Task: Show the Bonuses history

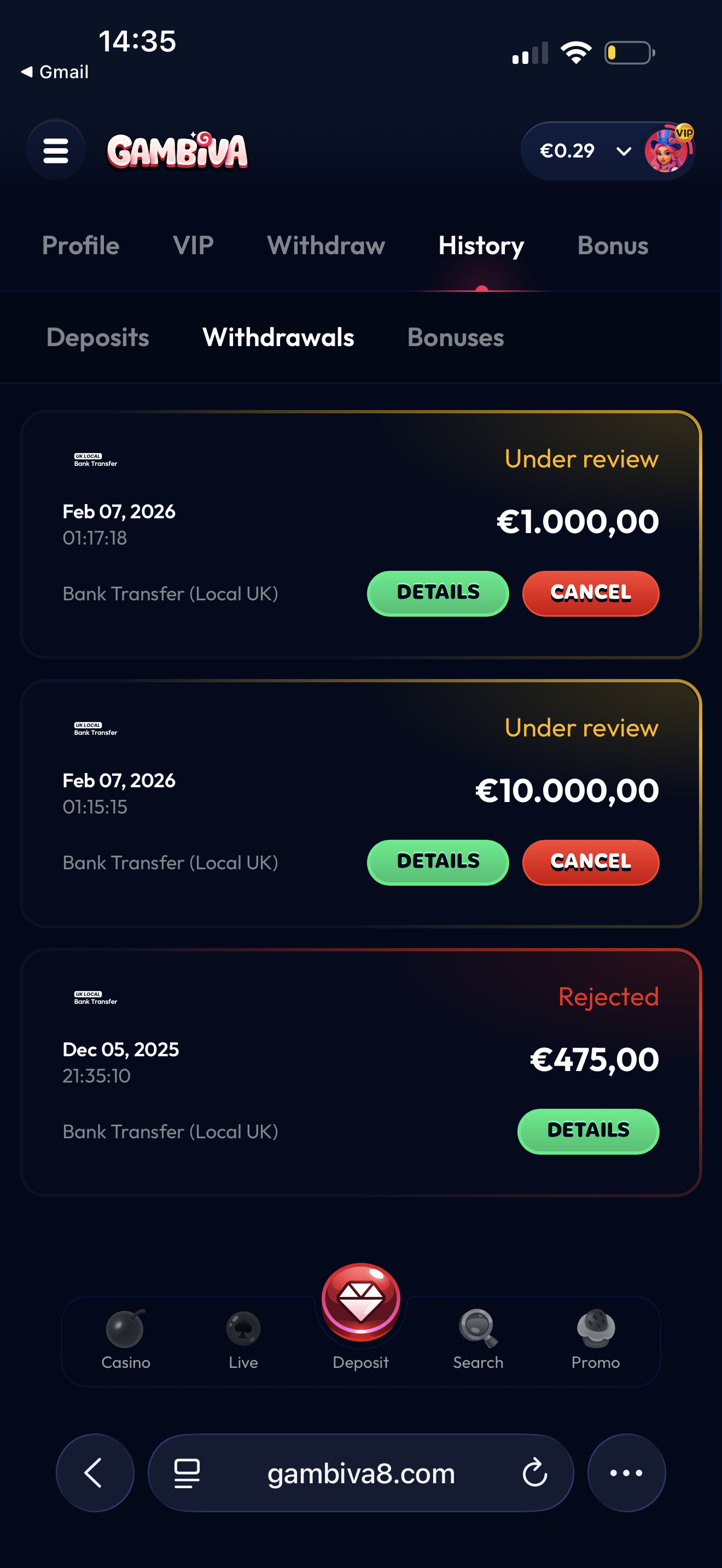Action: (456, 337)
